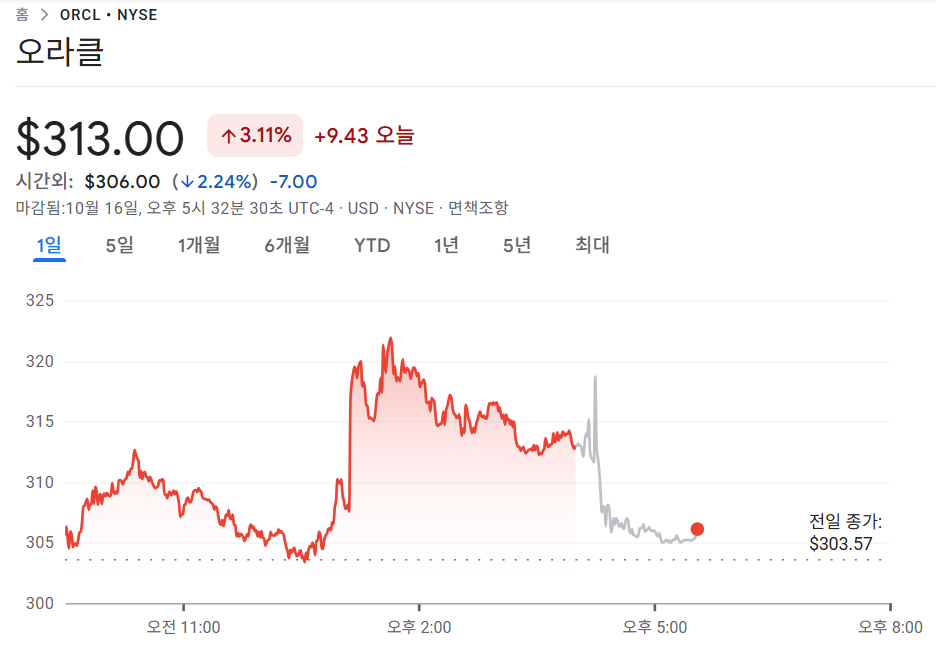Switch to the YTD range

[372, 245]
